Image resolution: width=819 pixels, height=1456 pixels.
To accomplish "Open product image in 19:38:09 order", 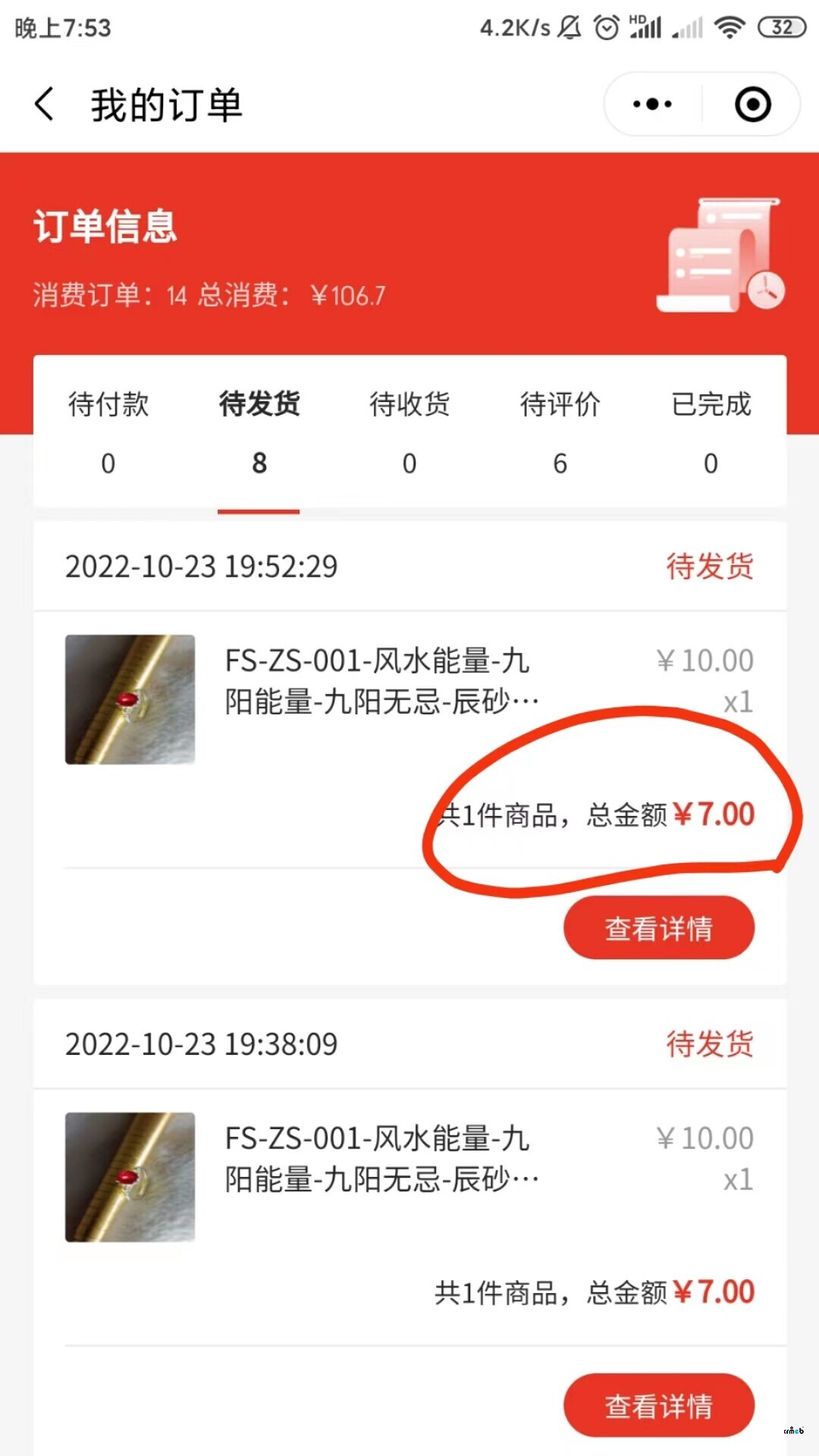I will click(130, 1177).
